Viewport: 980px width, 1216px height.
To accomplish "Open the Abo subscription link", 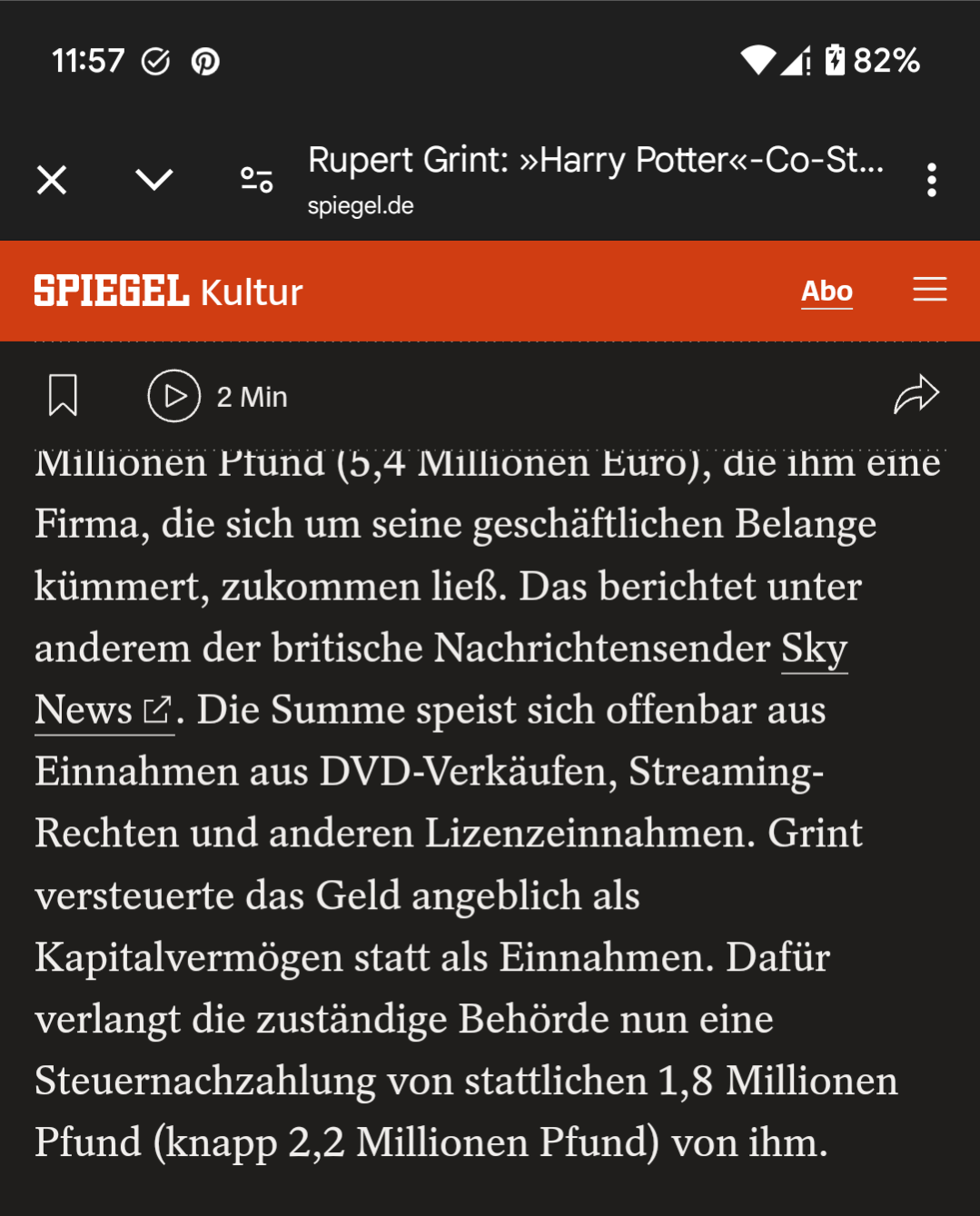I will [x=827, y=292].
